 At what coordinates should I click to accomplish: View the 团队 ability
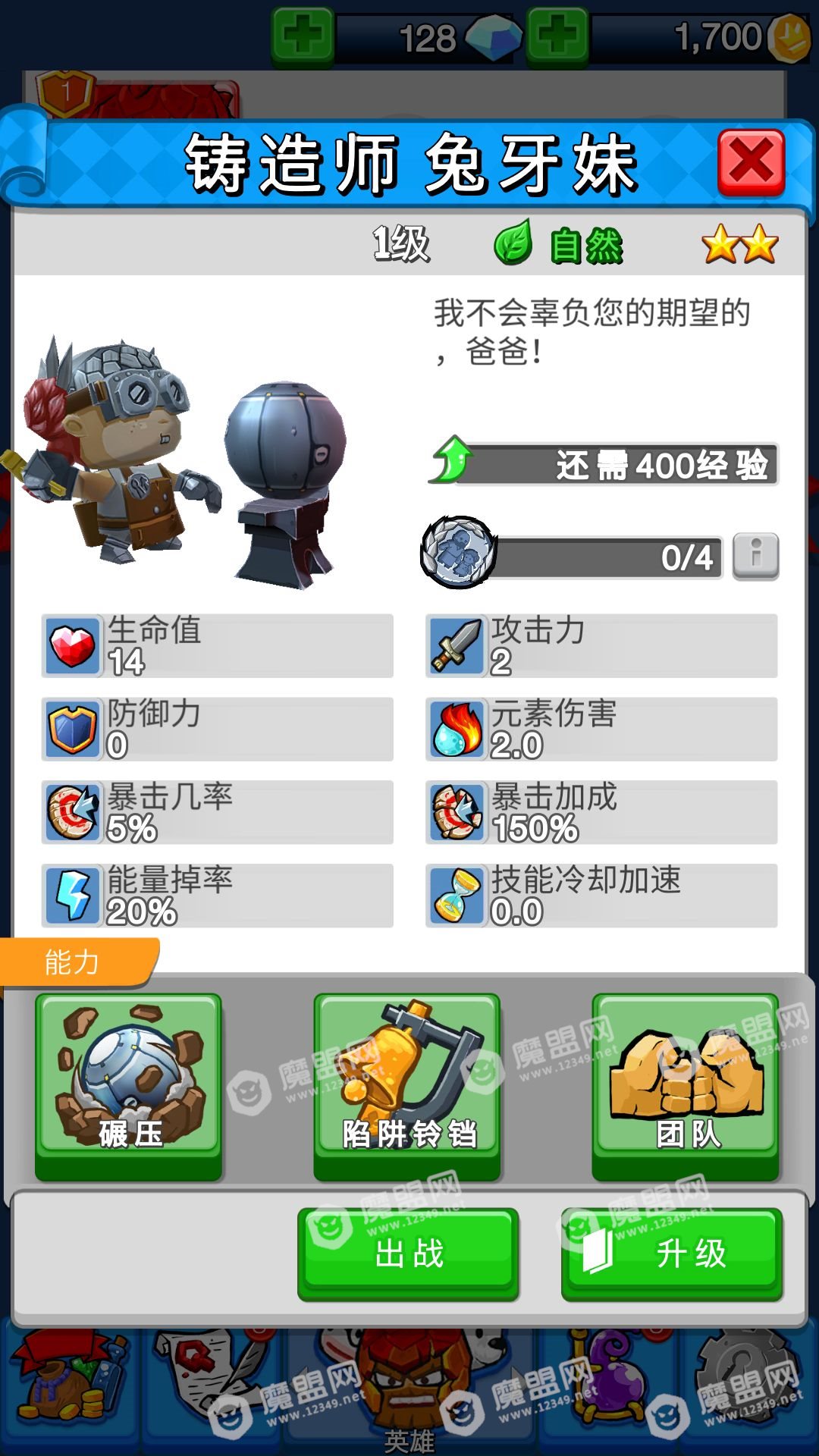pyautogui.click(x=686, y=1081)
